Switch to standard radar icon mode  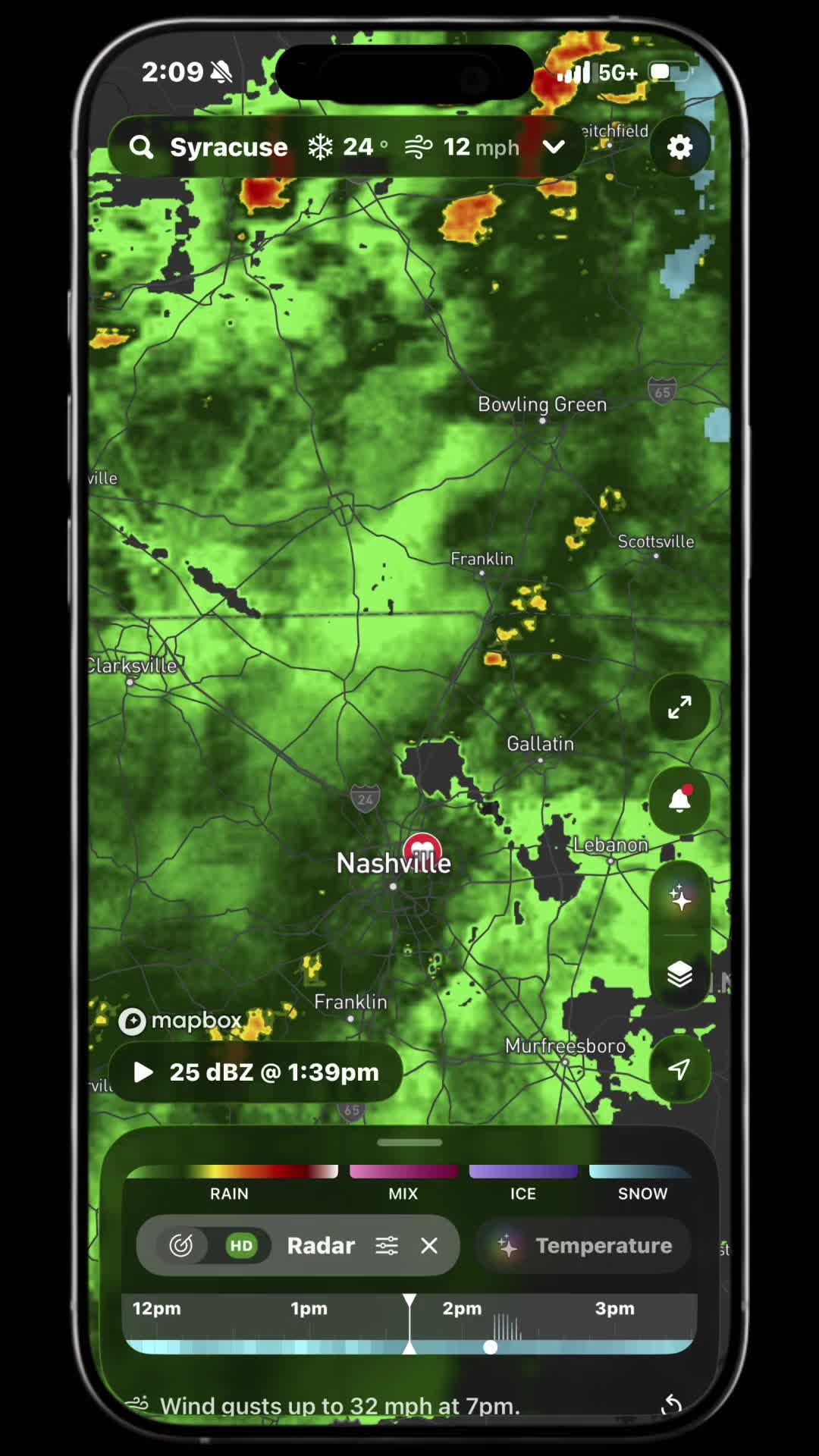point(181,1246)
